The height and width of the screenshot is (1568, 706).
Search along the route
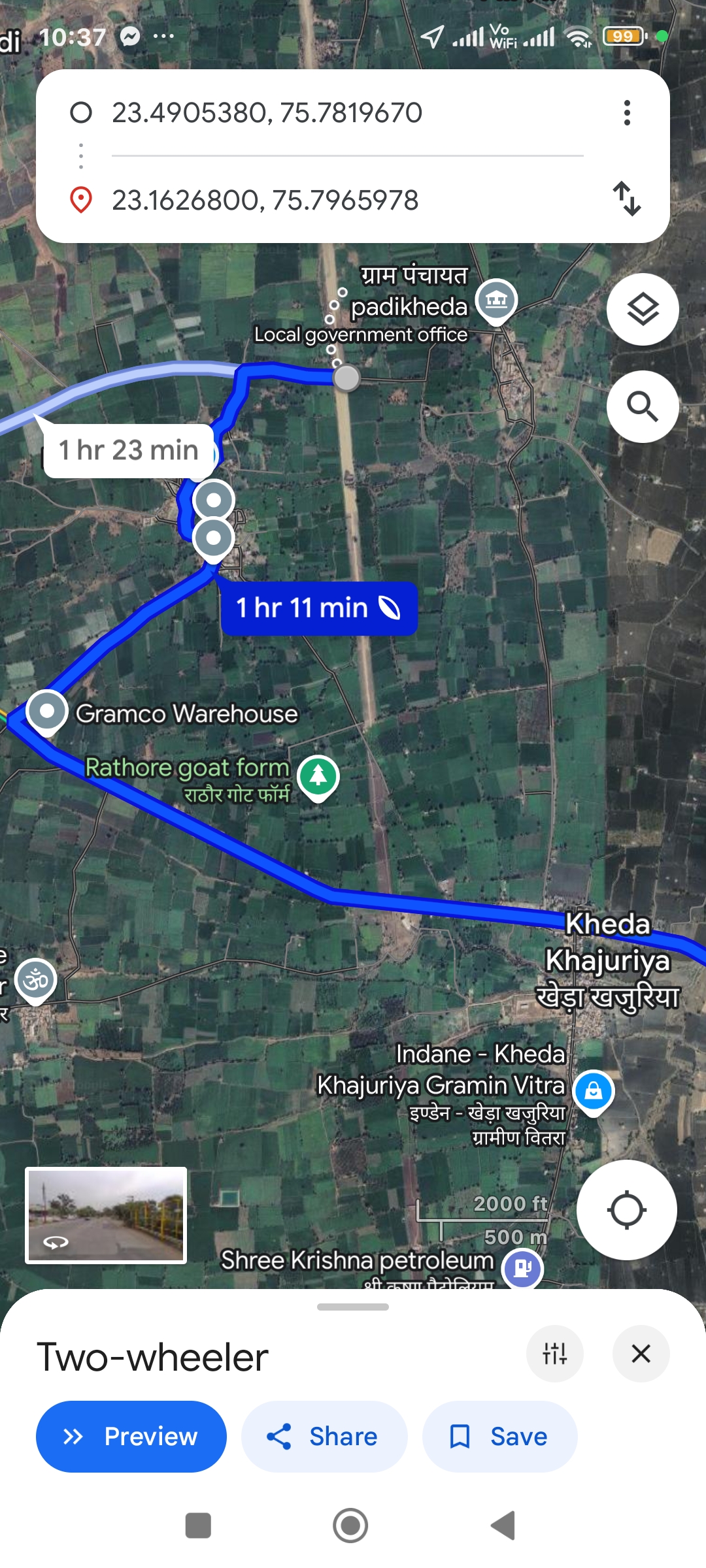[x=643, y=406]
